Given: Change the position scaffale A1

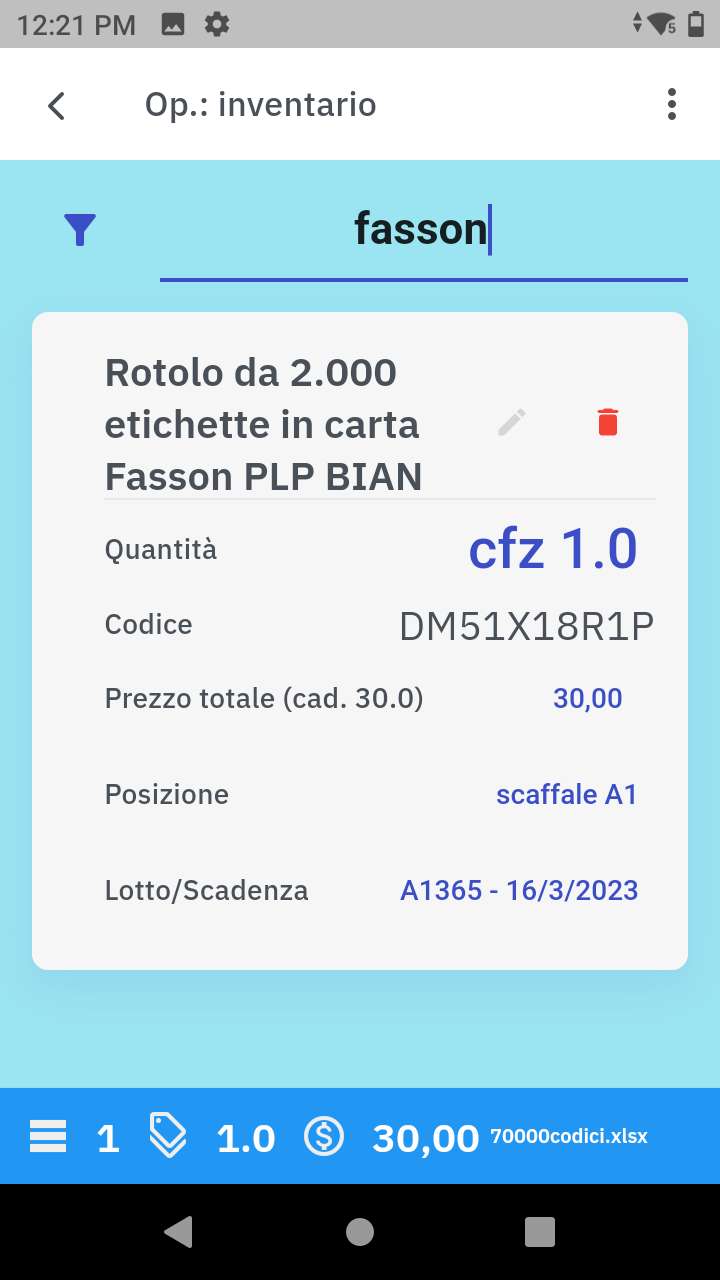Looking at the screenshot, I should click(x=566, y=795).
